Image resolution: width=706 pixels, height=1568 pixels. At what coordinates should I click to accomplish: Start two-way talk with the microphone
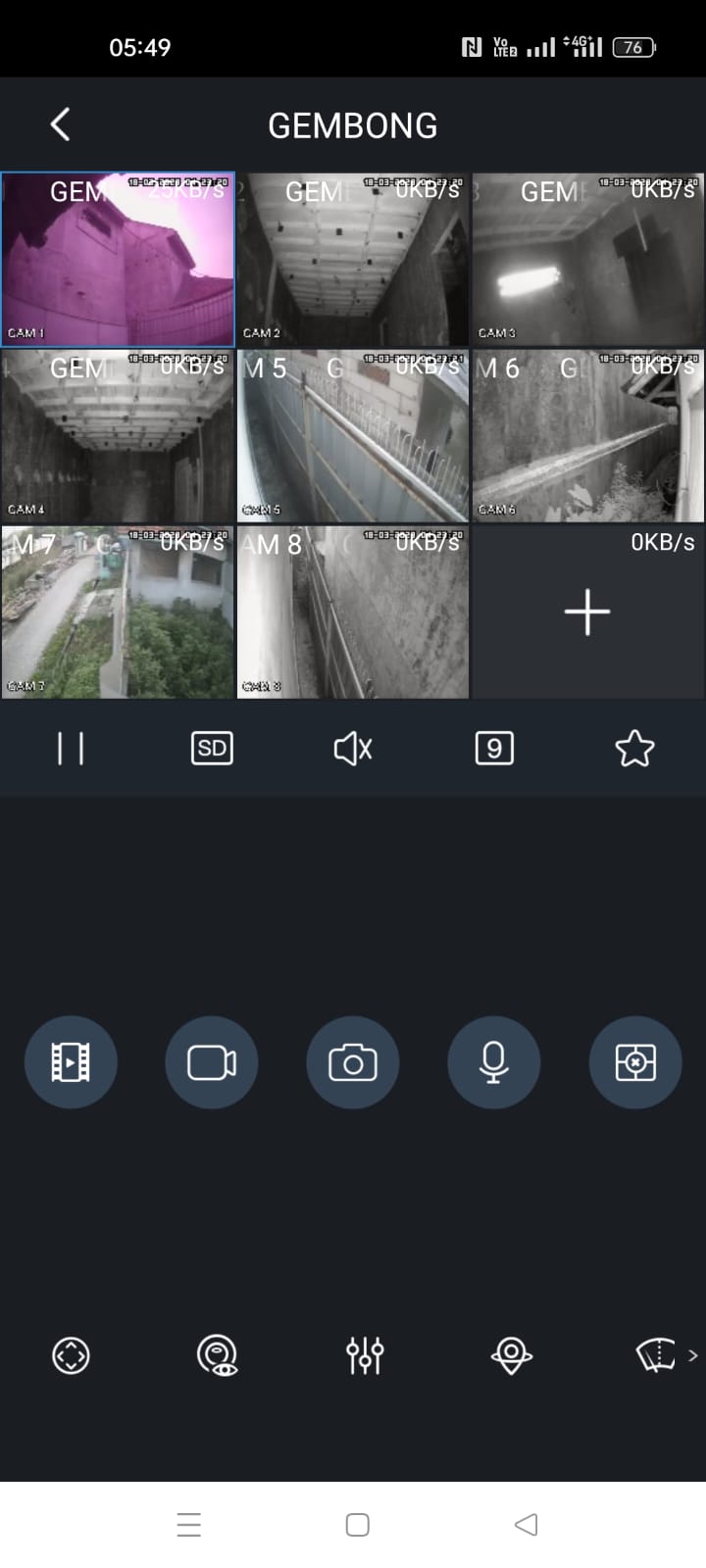[494, 1062]
